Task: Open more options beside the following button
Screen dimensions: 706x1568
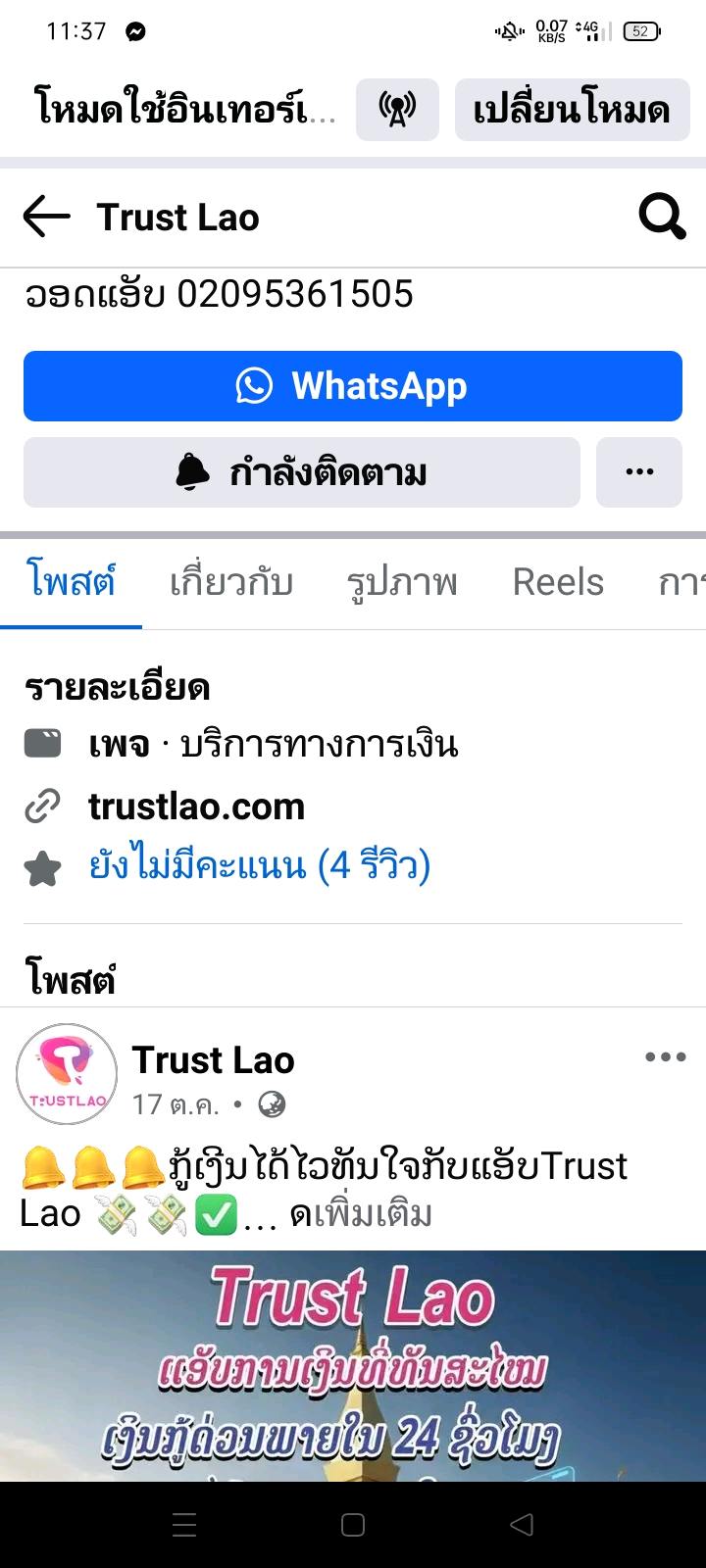Action: (639, 472)
